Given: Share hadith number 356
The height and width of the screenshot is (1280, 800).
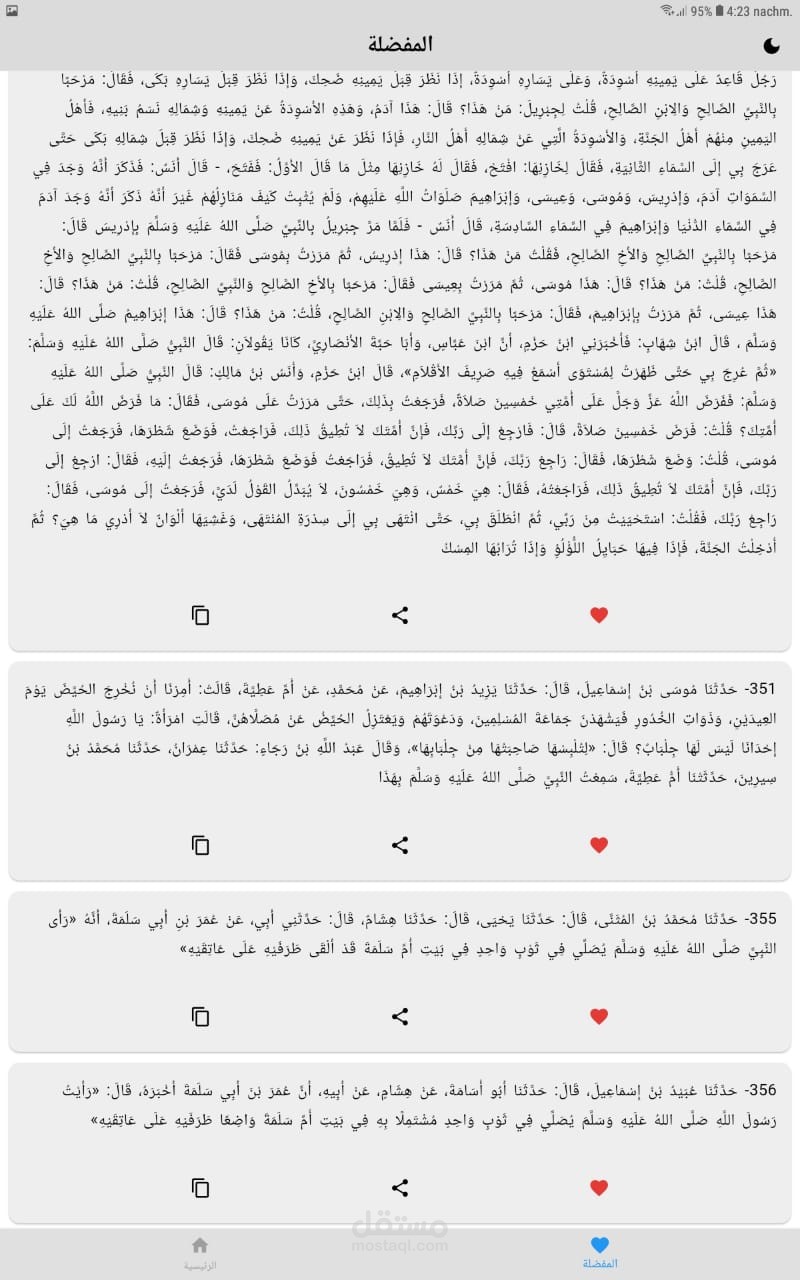Looking at the screenshot, I should tap(400, 1188).
